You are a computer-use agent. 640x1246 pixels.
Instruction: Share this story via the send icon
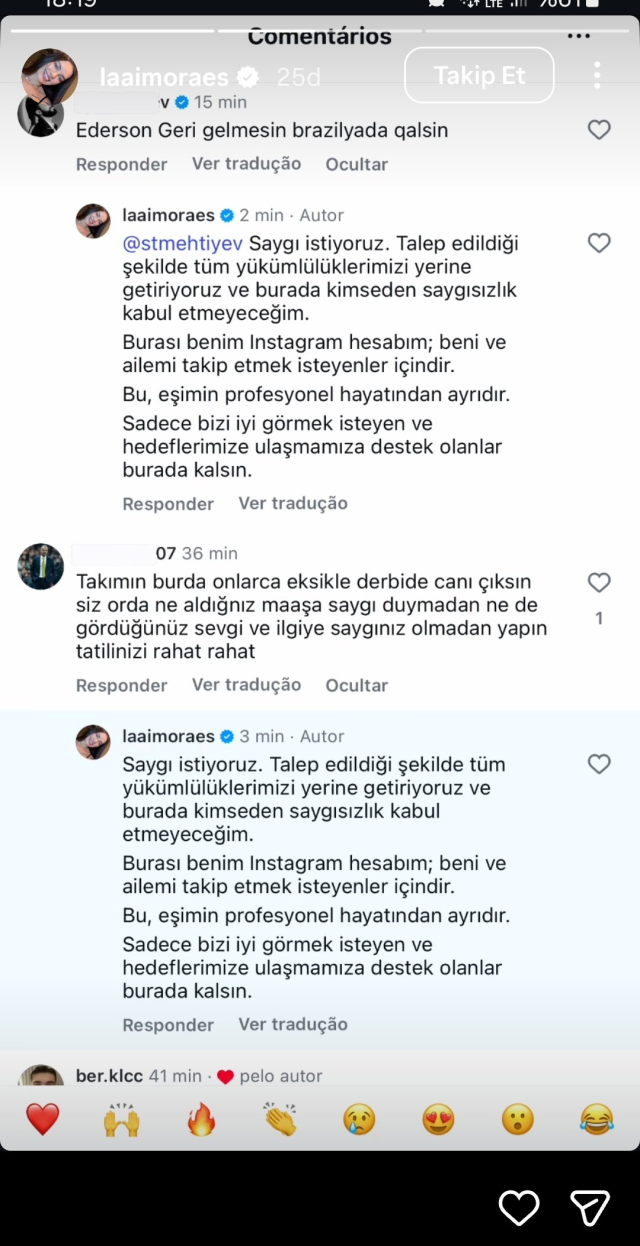(x=590, y=1208)
